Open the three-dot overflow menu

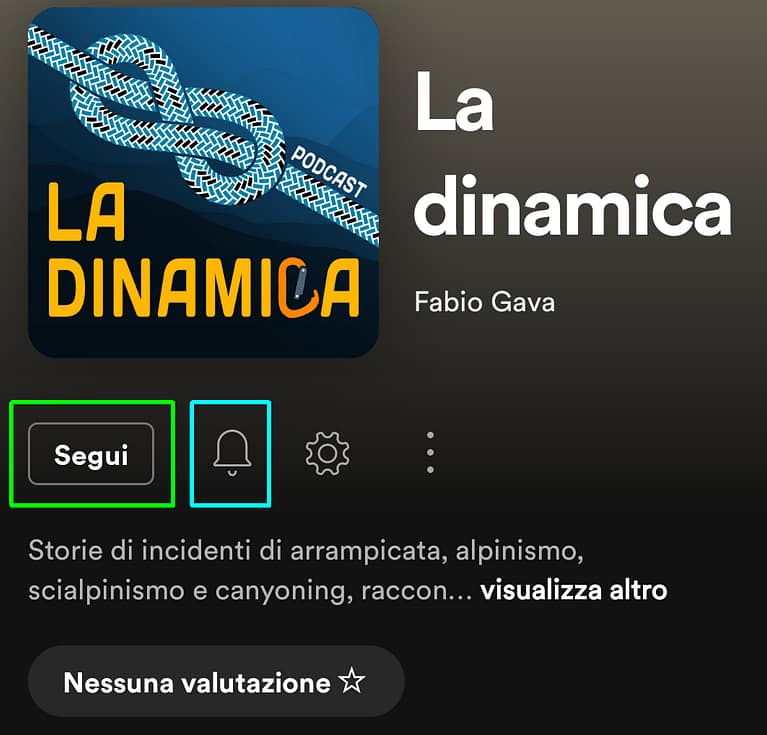click(x=430, y=454)
